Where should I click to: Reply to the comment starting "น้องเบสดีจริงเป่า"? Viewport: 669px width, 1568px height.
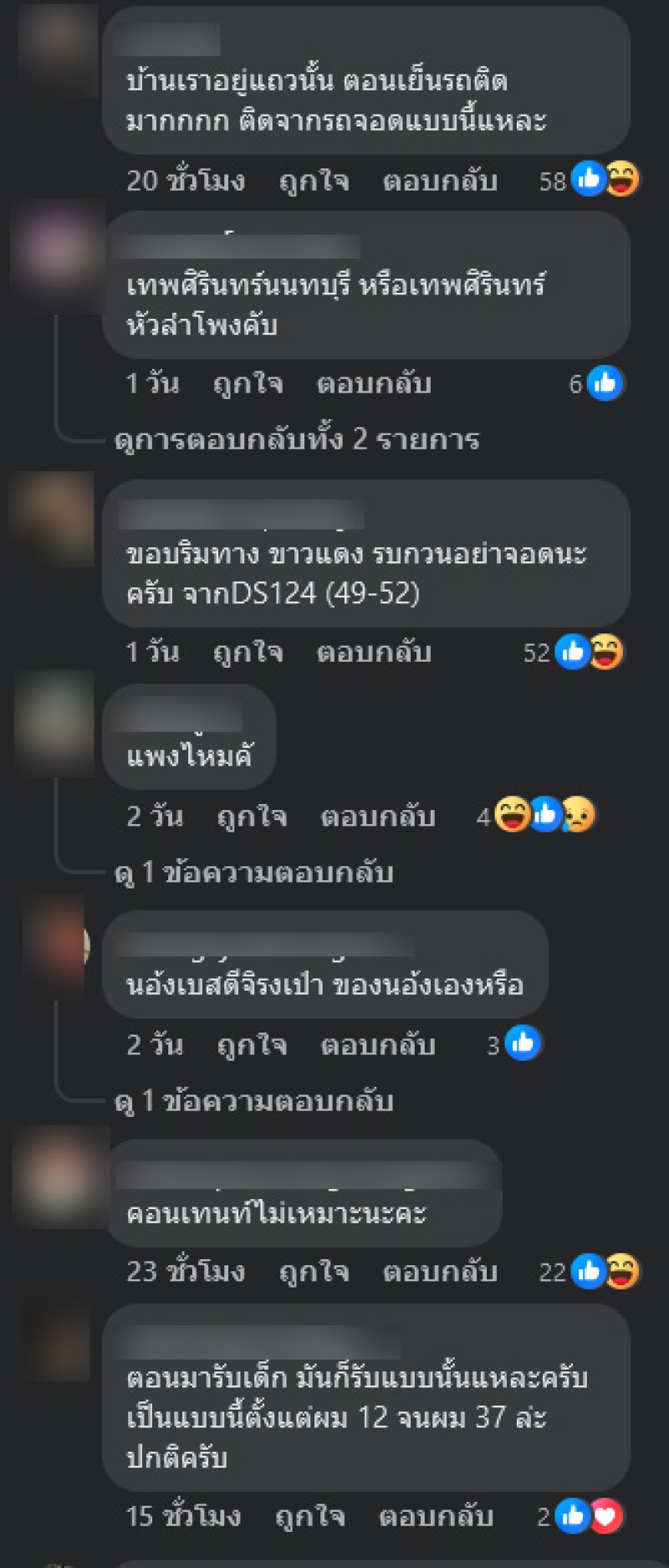378,1044
